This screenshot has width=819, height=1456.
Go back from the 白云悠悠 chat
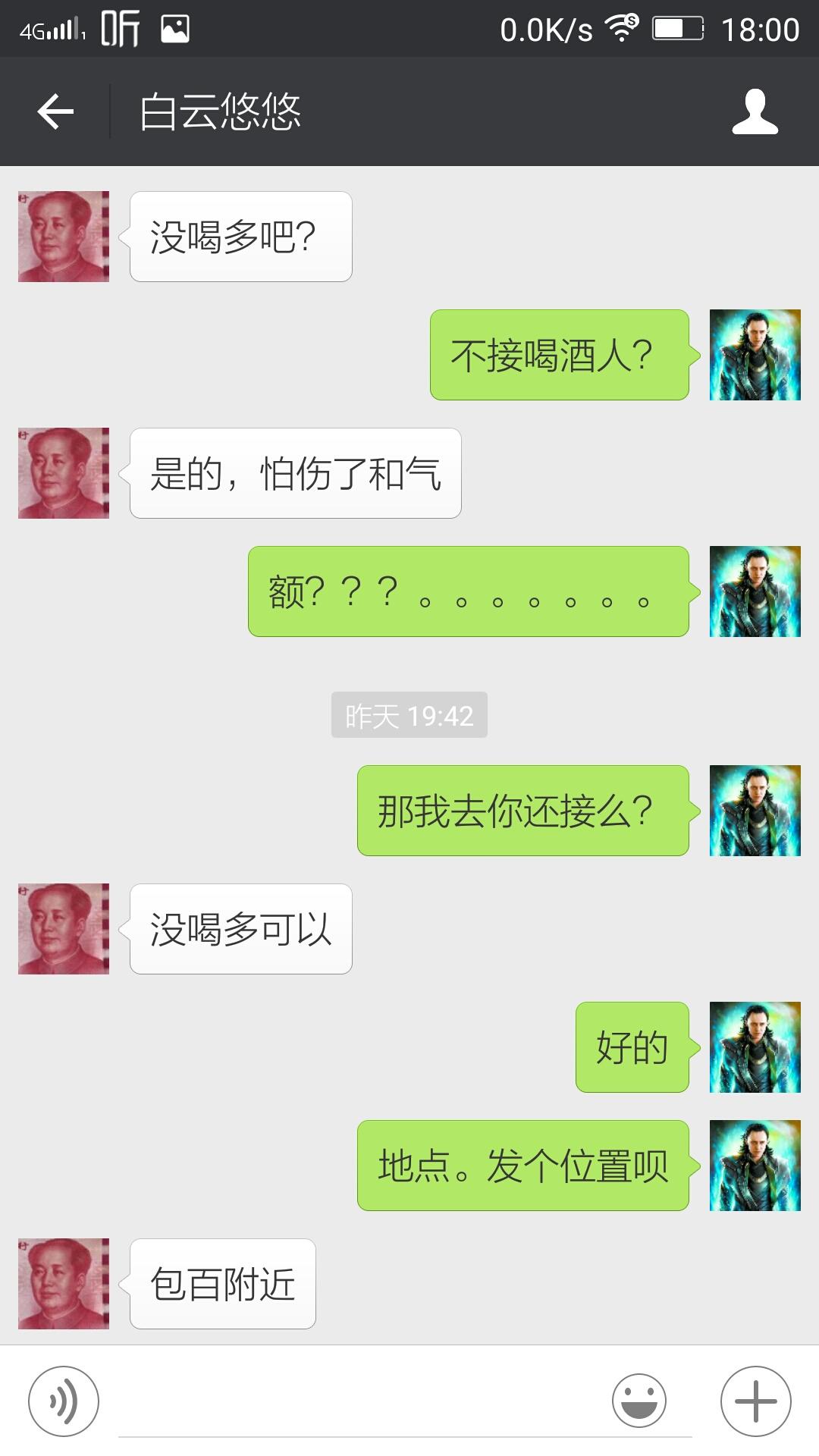[x=55, y=112]
